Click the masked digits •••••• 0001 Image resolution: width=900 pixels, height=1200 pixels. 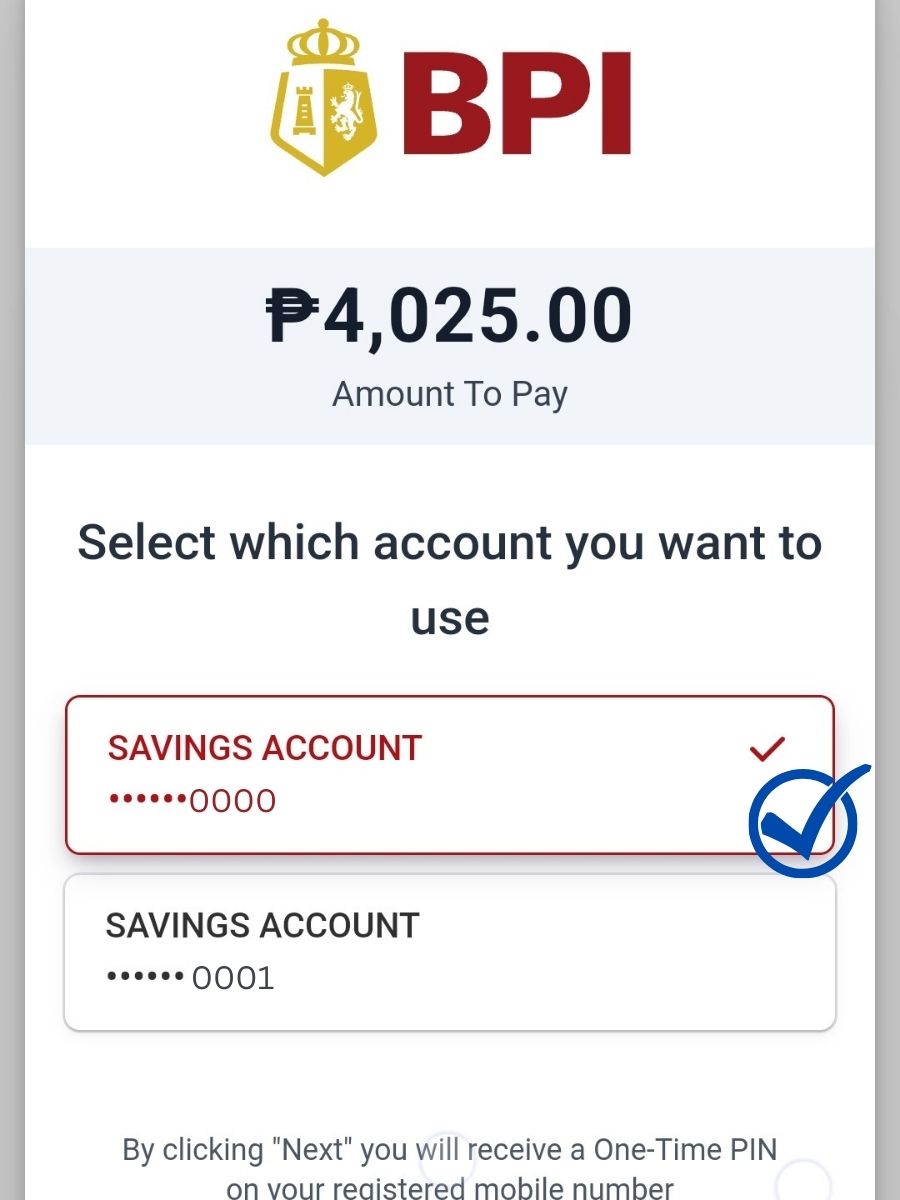click(190, 978)
